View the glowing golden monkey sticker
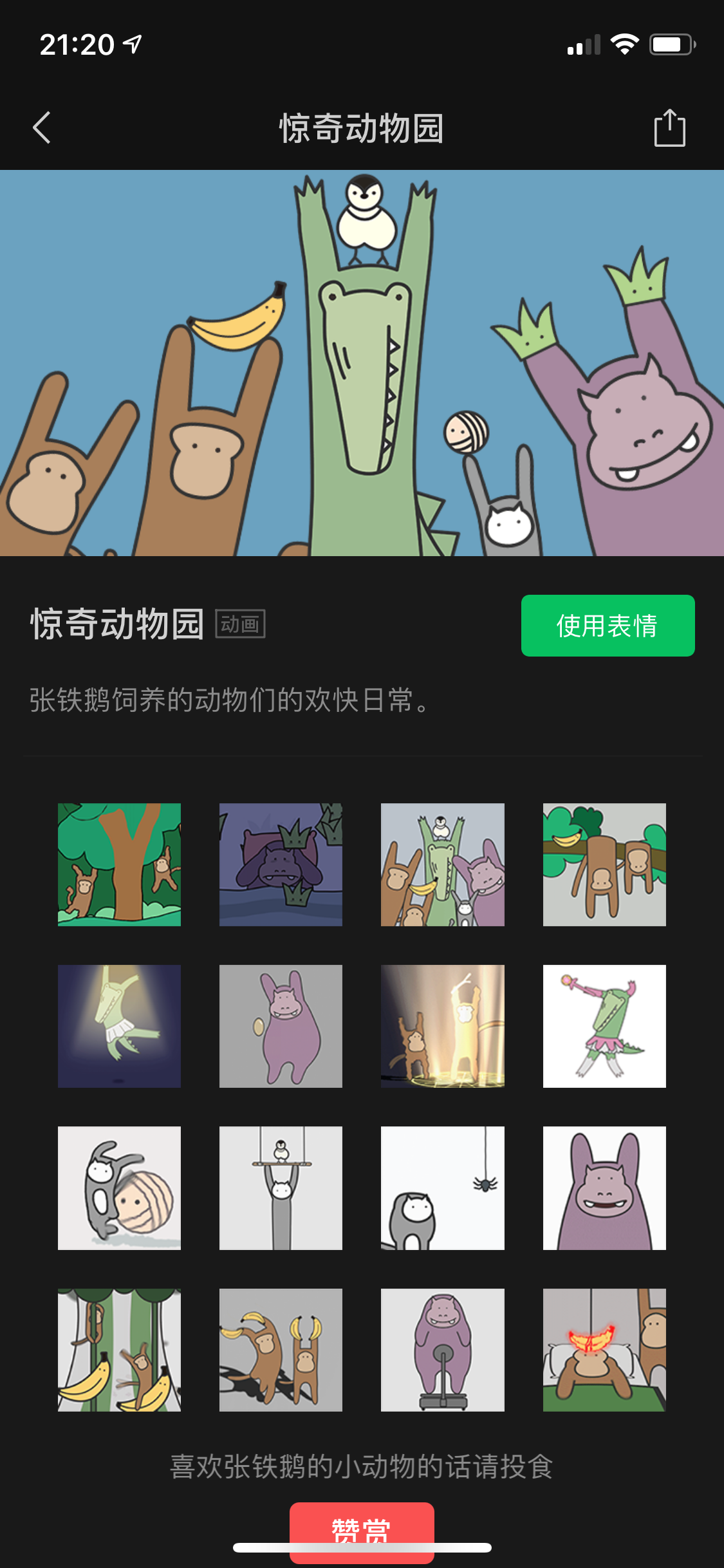Image resolution: width=724 pixels, height=1568 pixels. click(443, 1026)
